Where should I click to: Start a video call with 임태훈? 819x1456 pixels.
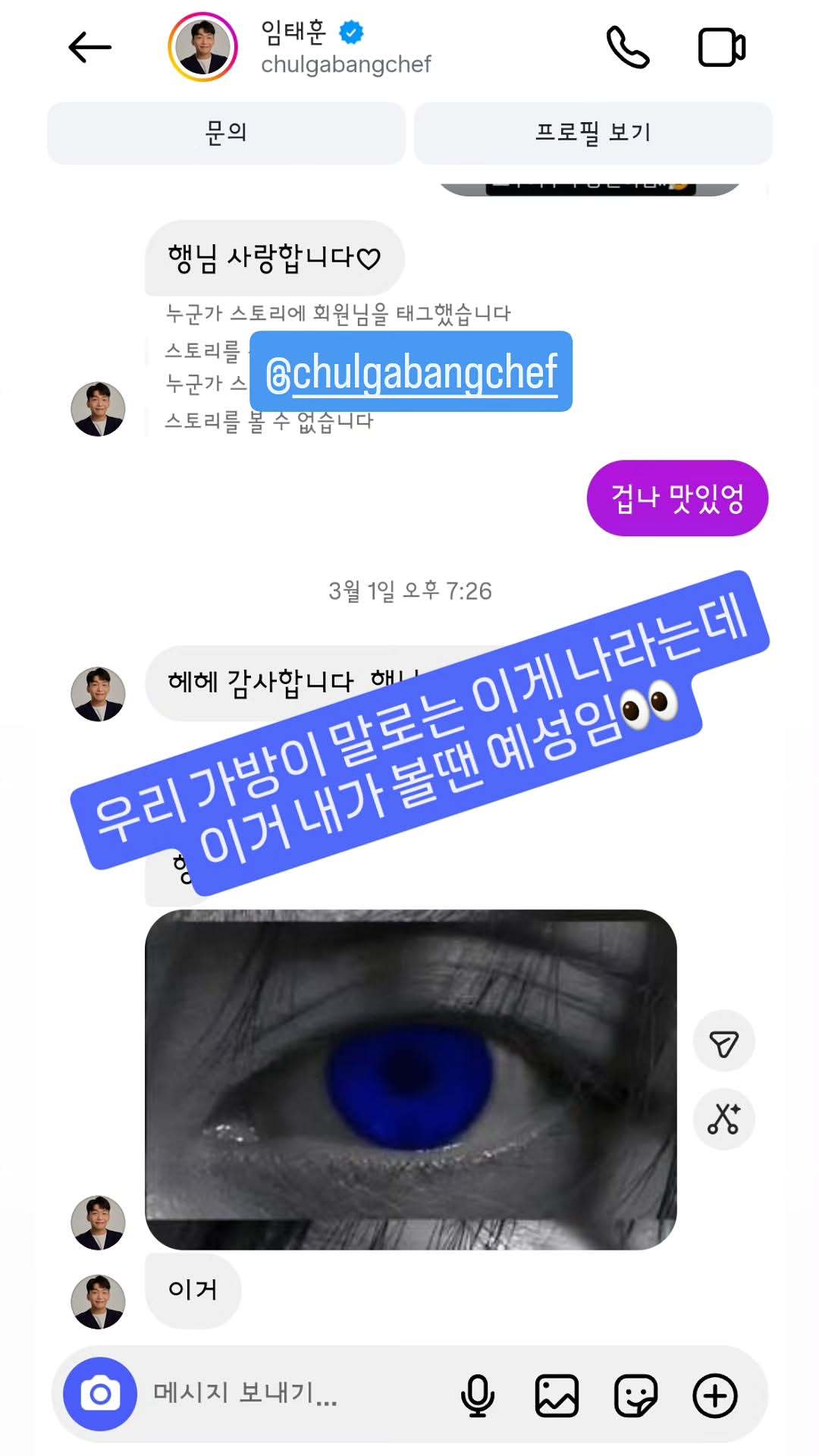[720, 45]
